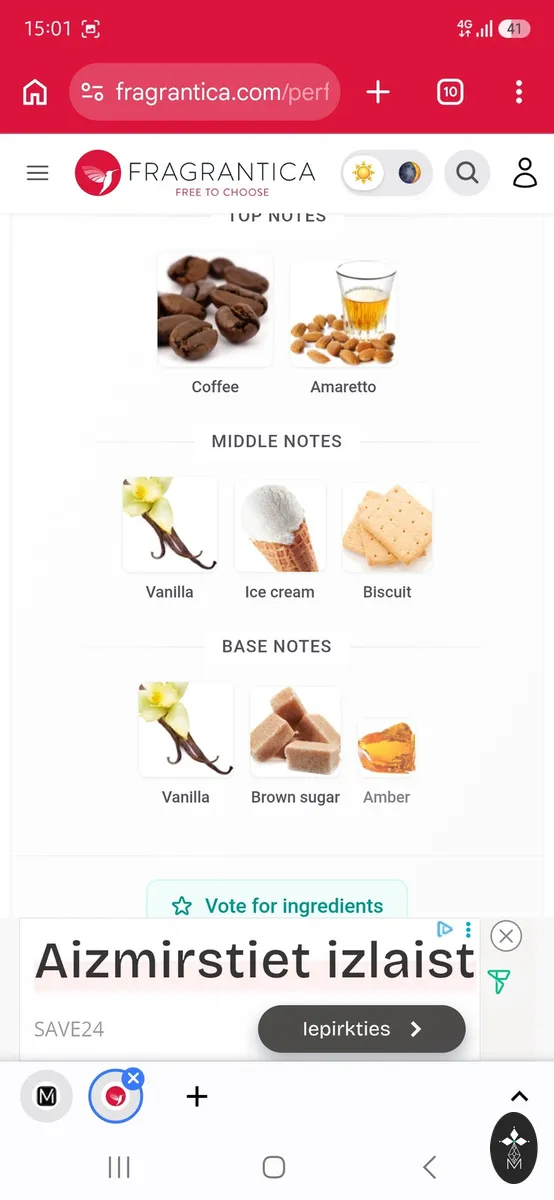The width and height of the screenshot is (554, 1200).
Task: Open the Coffee note
Action: [x=215, y=324]
